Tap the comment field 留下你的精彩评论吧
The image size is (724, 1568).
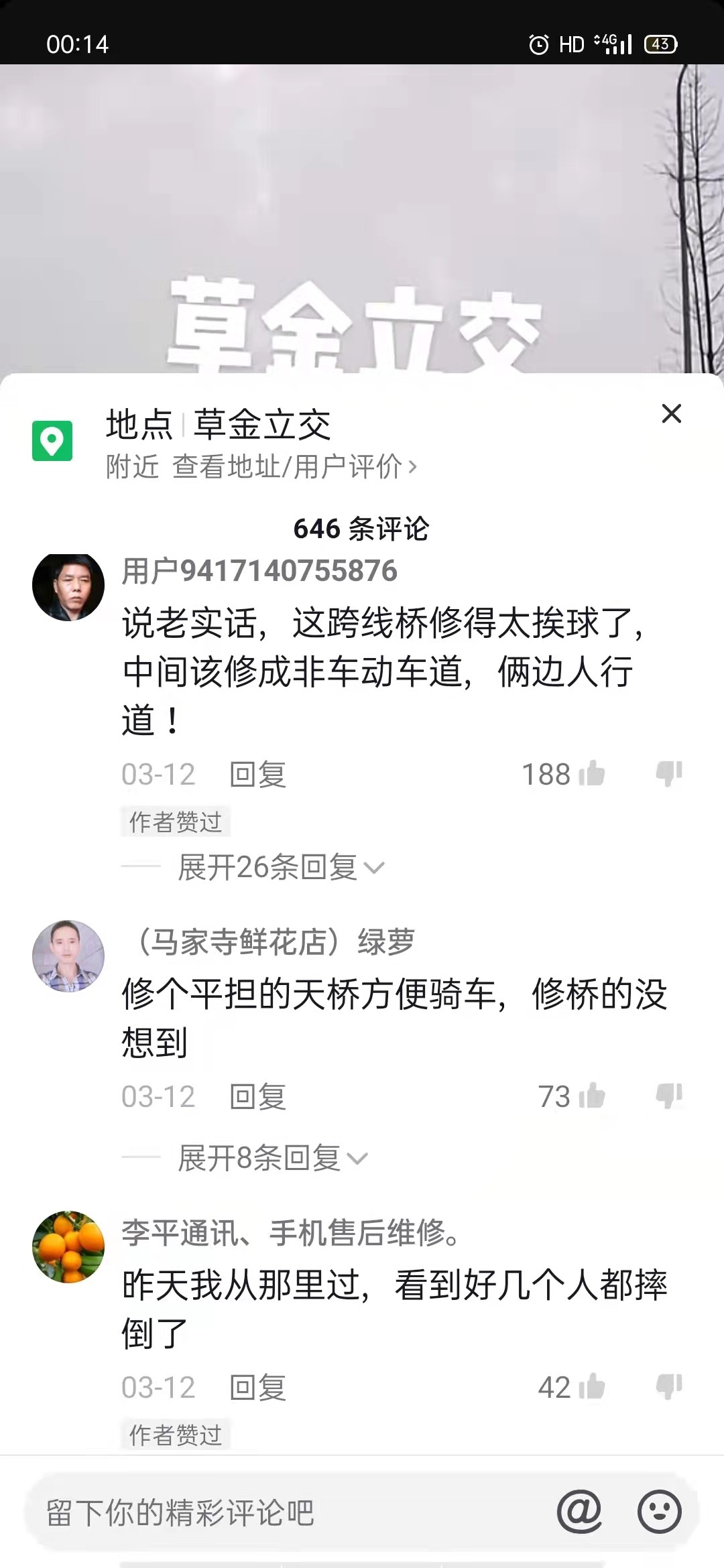coord(282,1513)
